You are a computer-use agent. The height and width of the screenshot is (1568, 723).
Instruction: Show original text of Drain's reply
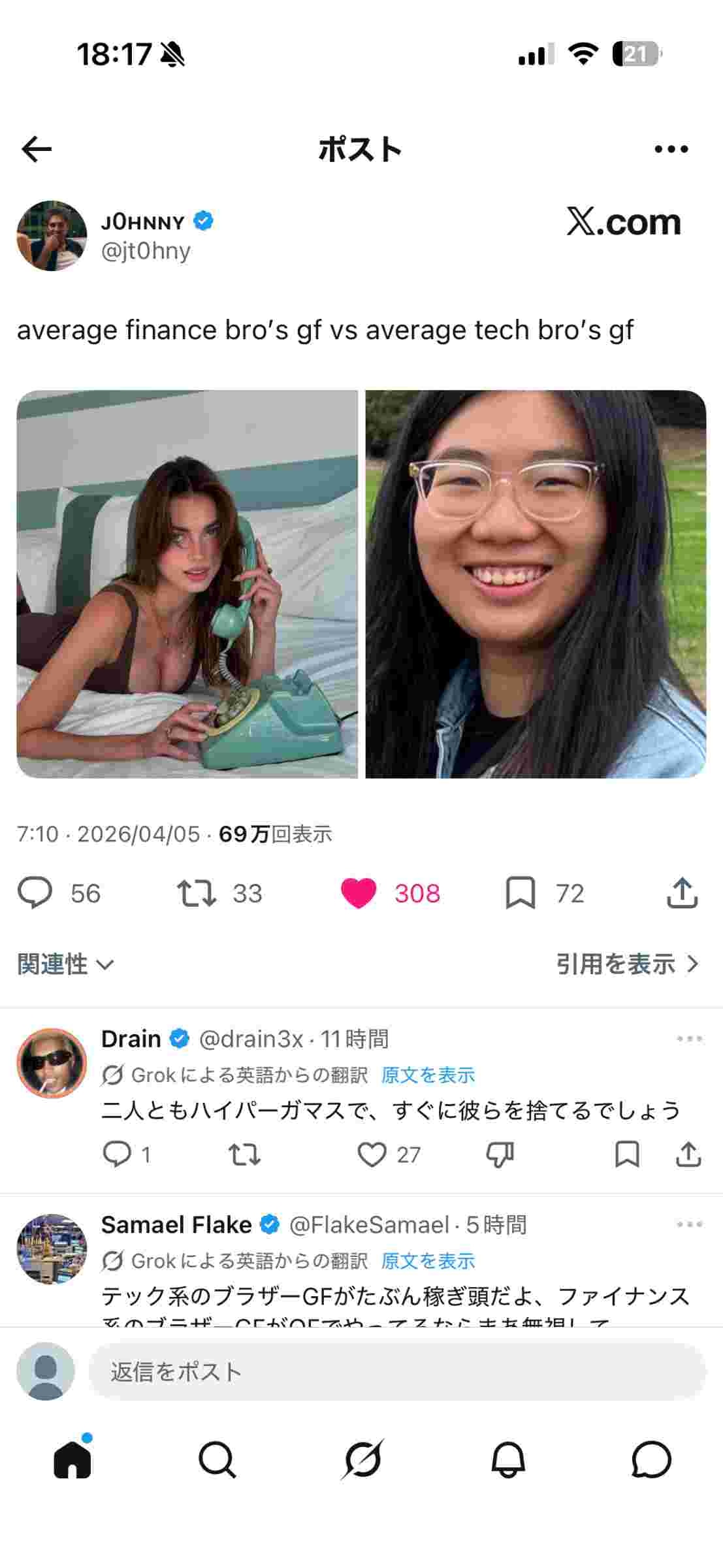click(428, 1075)
